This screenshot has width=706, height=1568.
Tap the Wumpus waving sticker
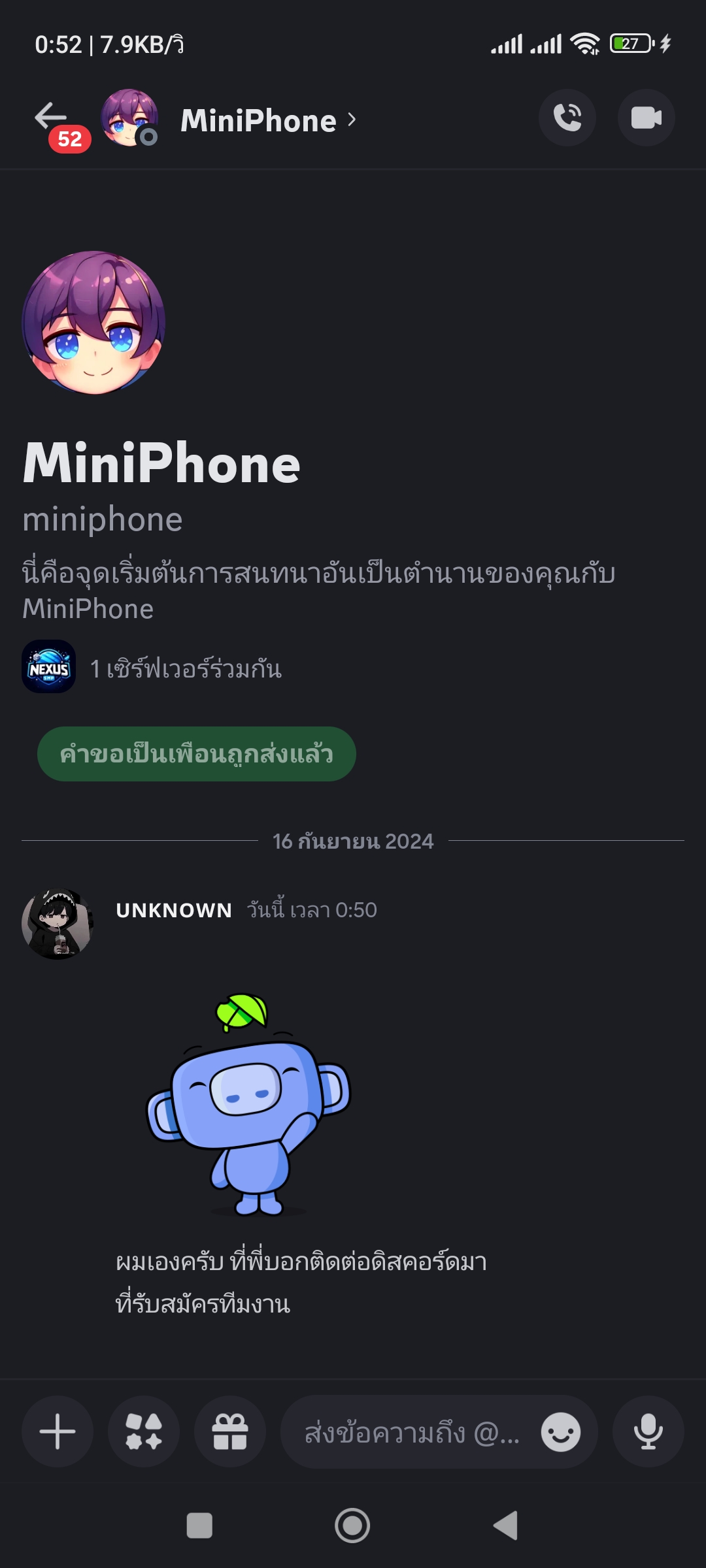(x=248, y=1104)
